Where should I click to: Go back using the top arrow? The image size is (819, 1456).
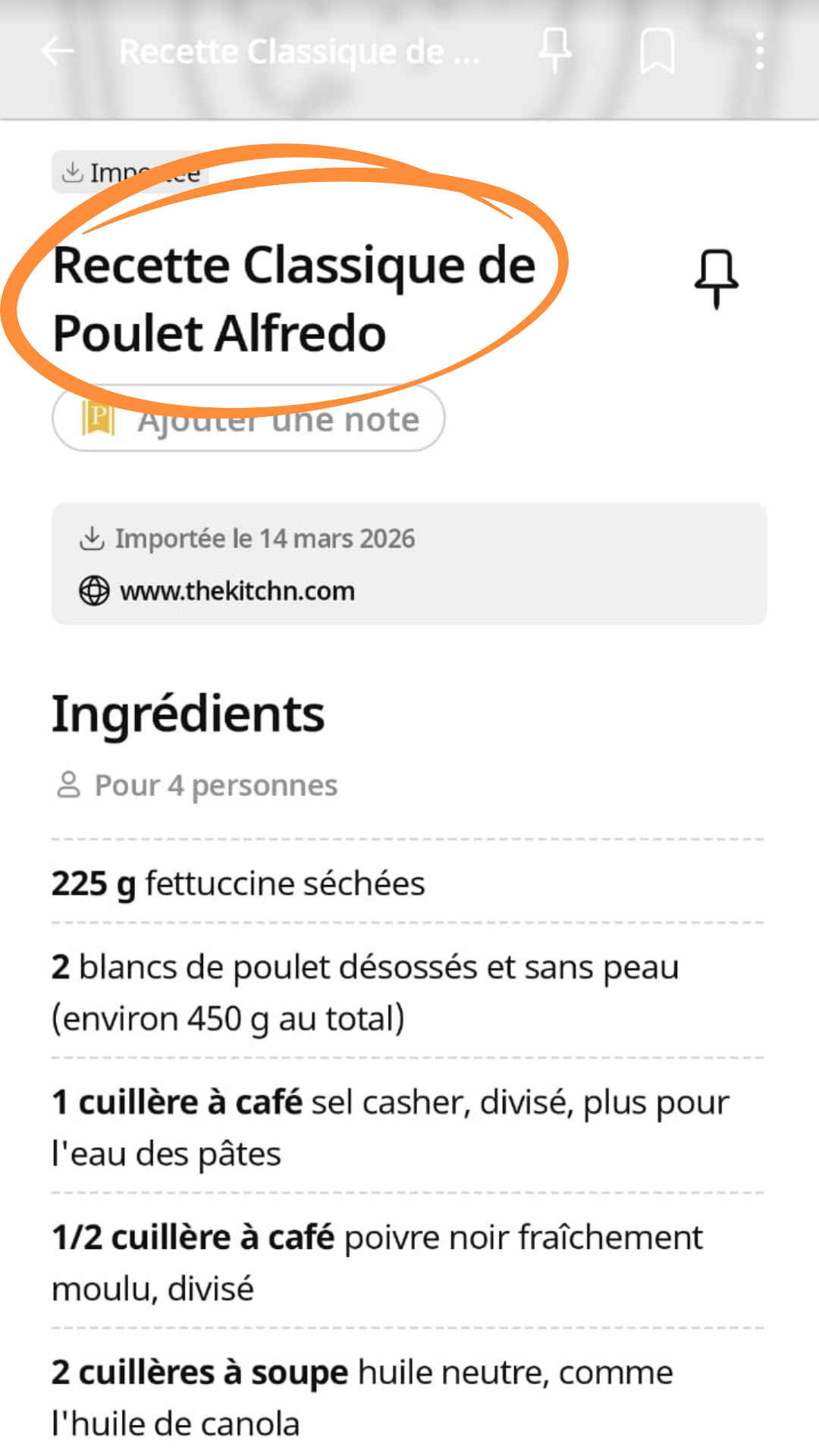click(58, 52)
